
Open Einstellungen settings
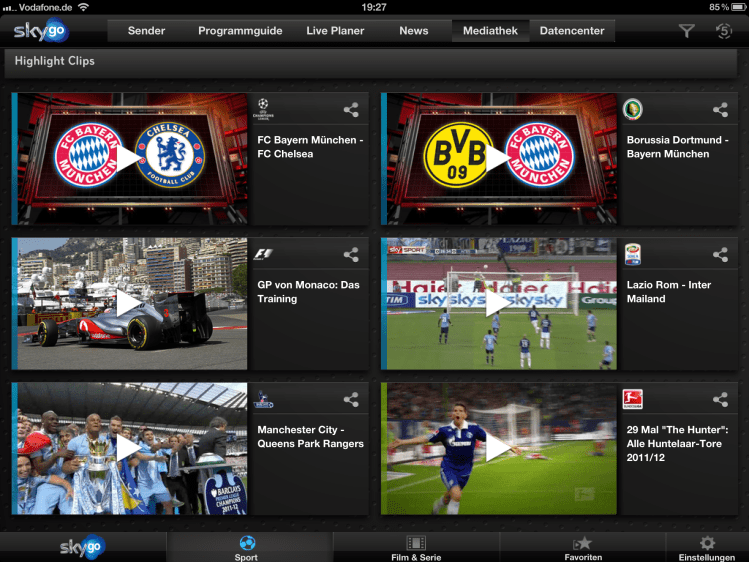click(x=707, y=547)
